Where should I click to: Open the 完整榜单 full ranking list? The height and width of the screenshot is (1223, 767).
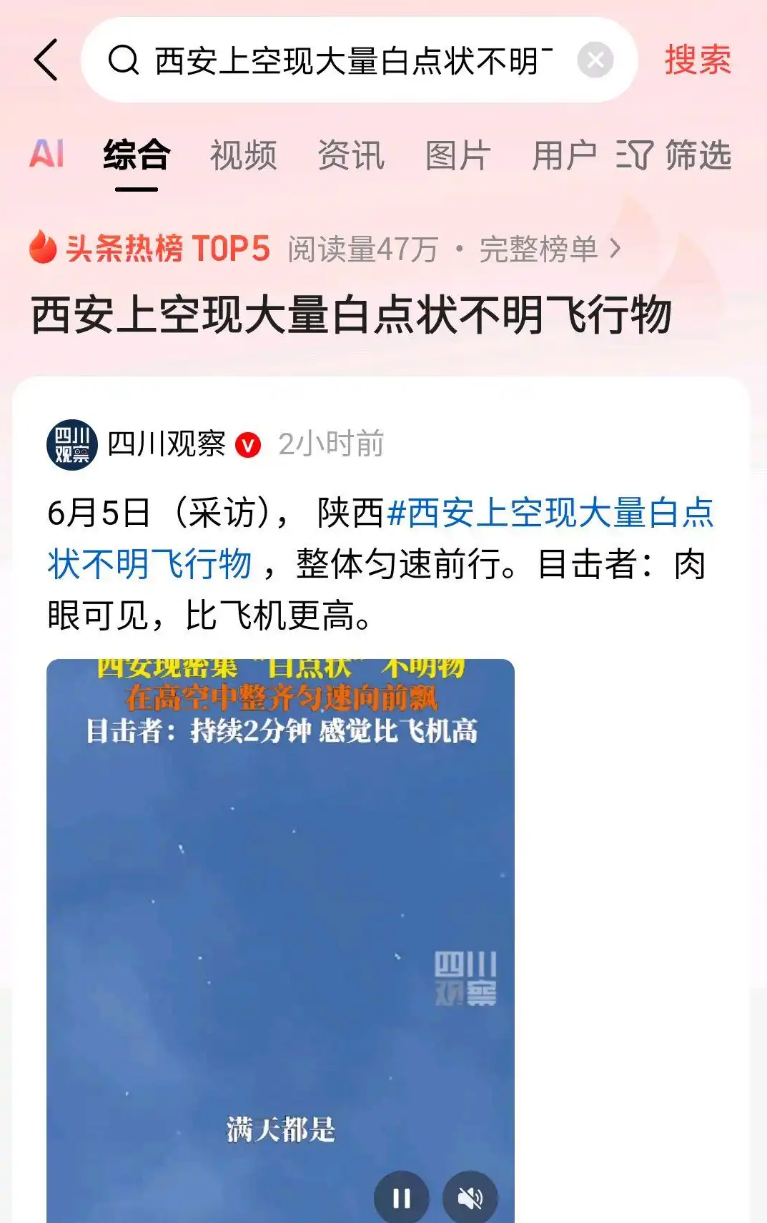pyautogui.click(x=549, y=249)
